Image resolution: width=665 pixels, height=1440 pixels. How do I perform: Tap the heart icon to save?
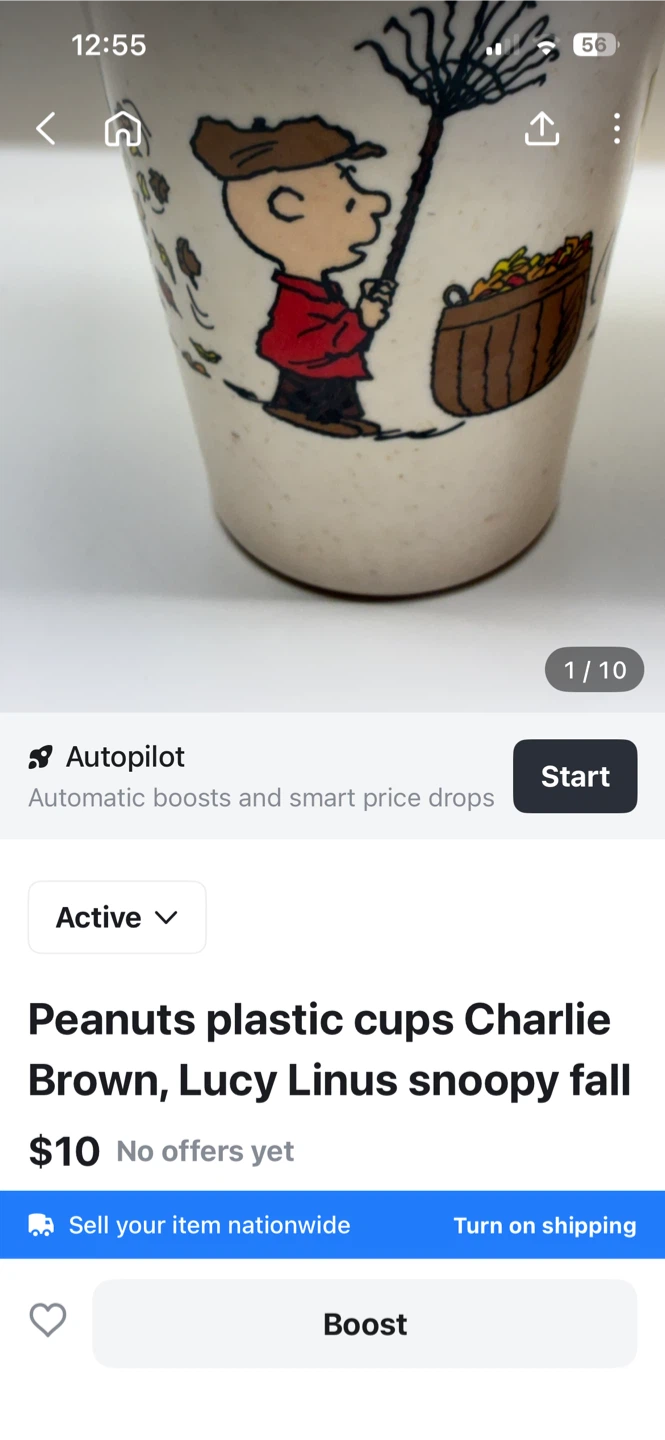click(47, 1320)
